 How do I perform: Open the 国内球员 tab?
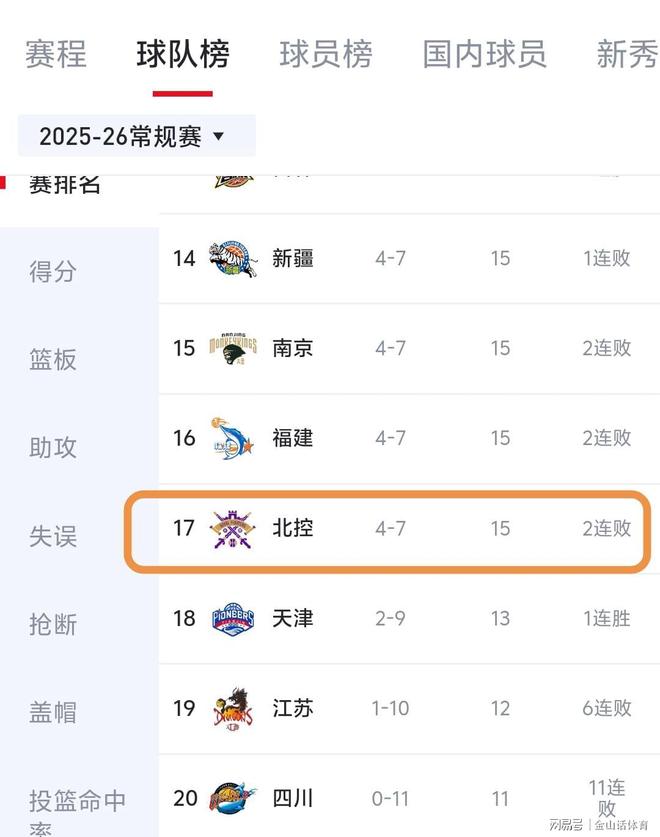coord(484,54)
